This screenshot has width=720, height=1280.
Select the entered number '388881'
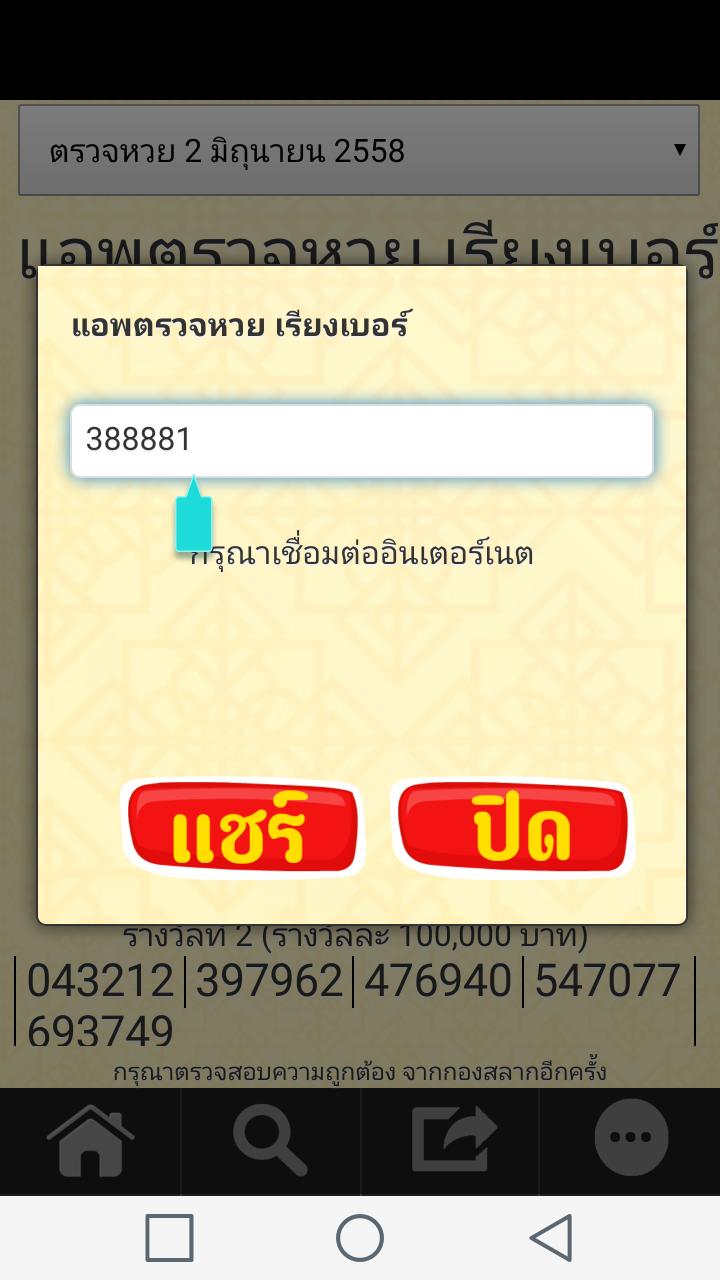pos(137,439)
